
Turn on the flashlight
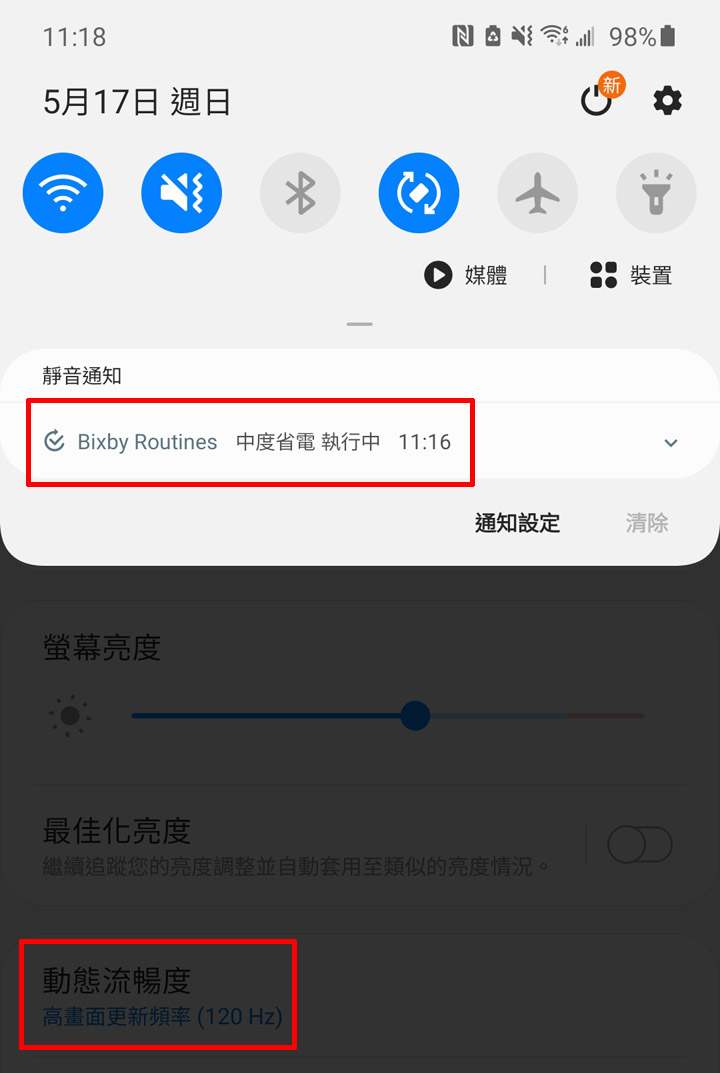point(656,192)
